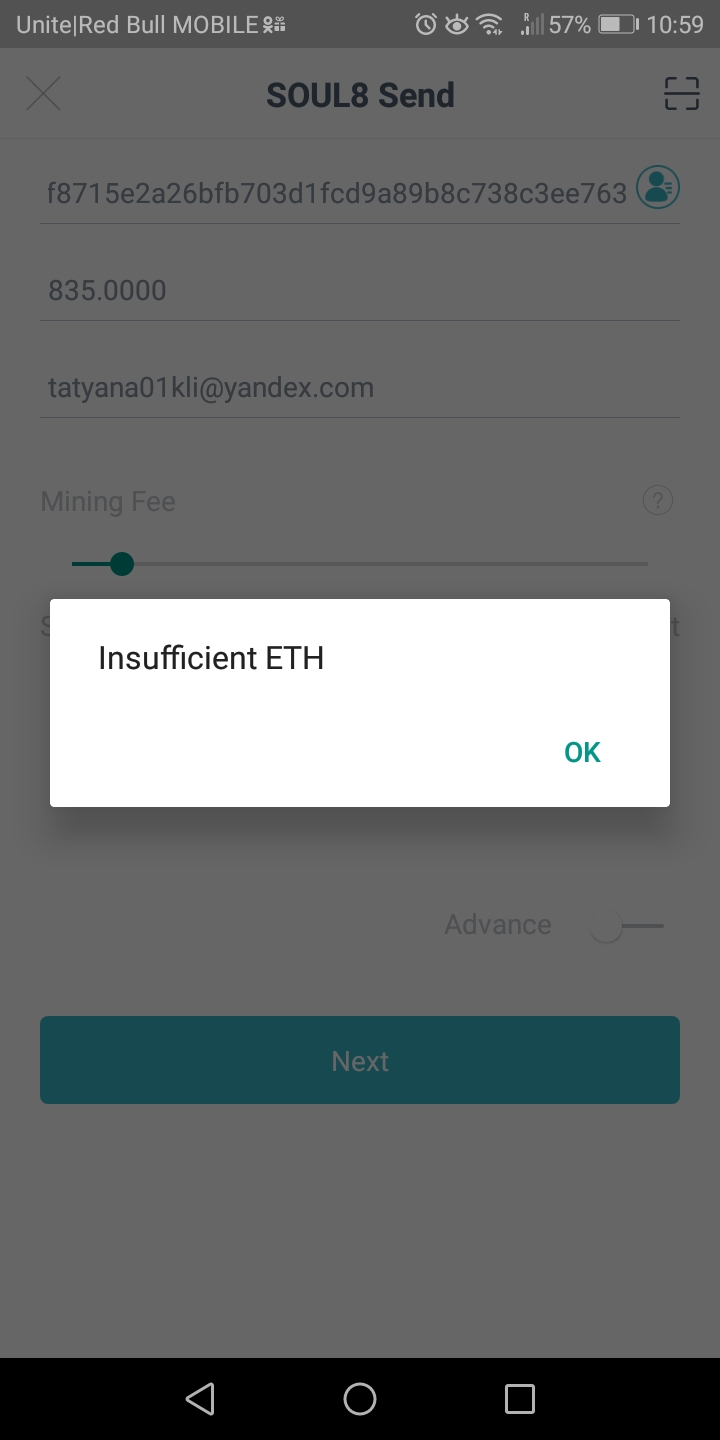The width and height of the screenshot is (720, 1440).
Task: Open the contacts address book icon
Action: 658,187
